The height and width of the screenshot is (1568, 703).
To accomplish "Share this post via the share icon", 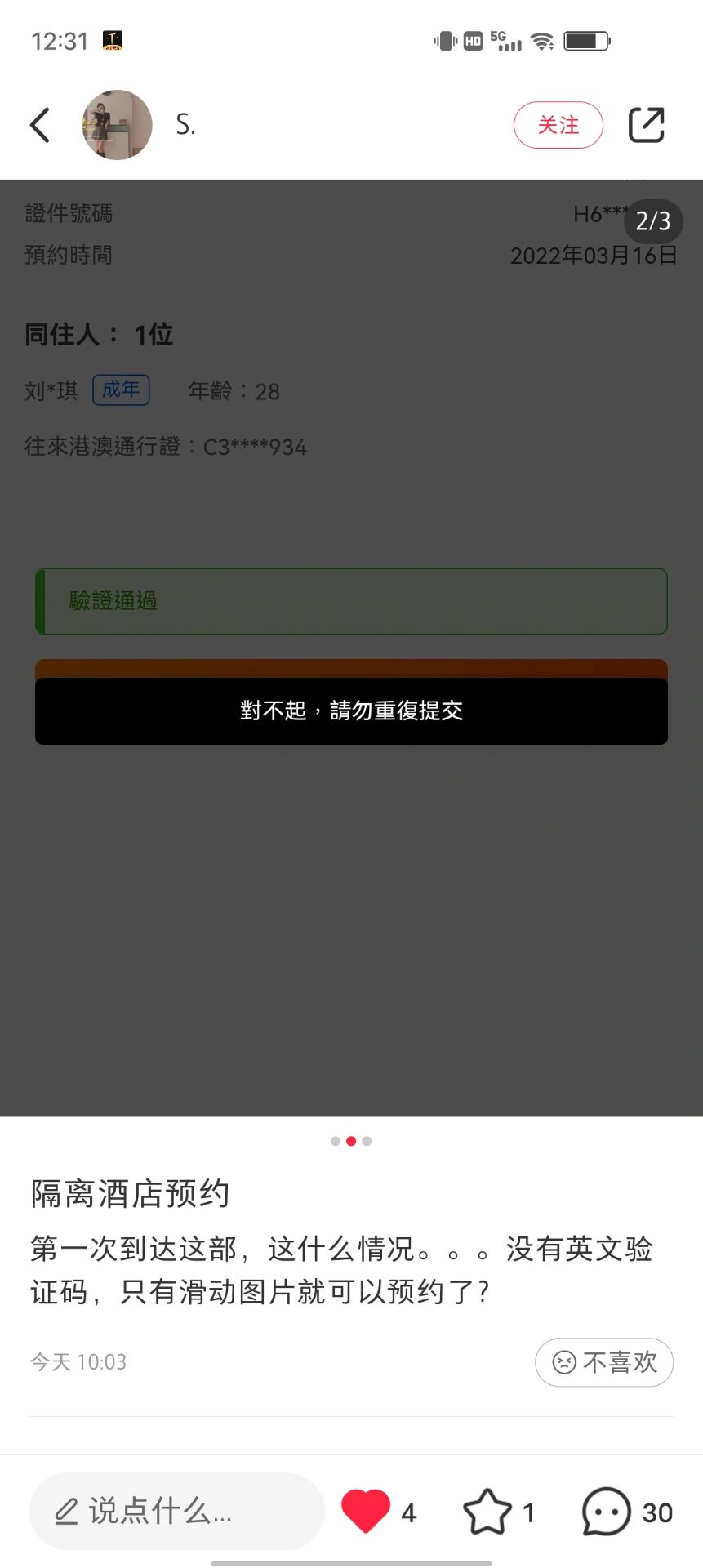I will click(646, 125).
